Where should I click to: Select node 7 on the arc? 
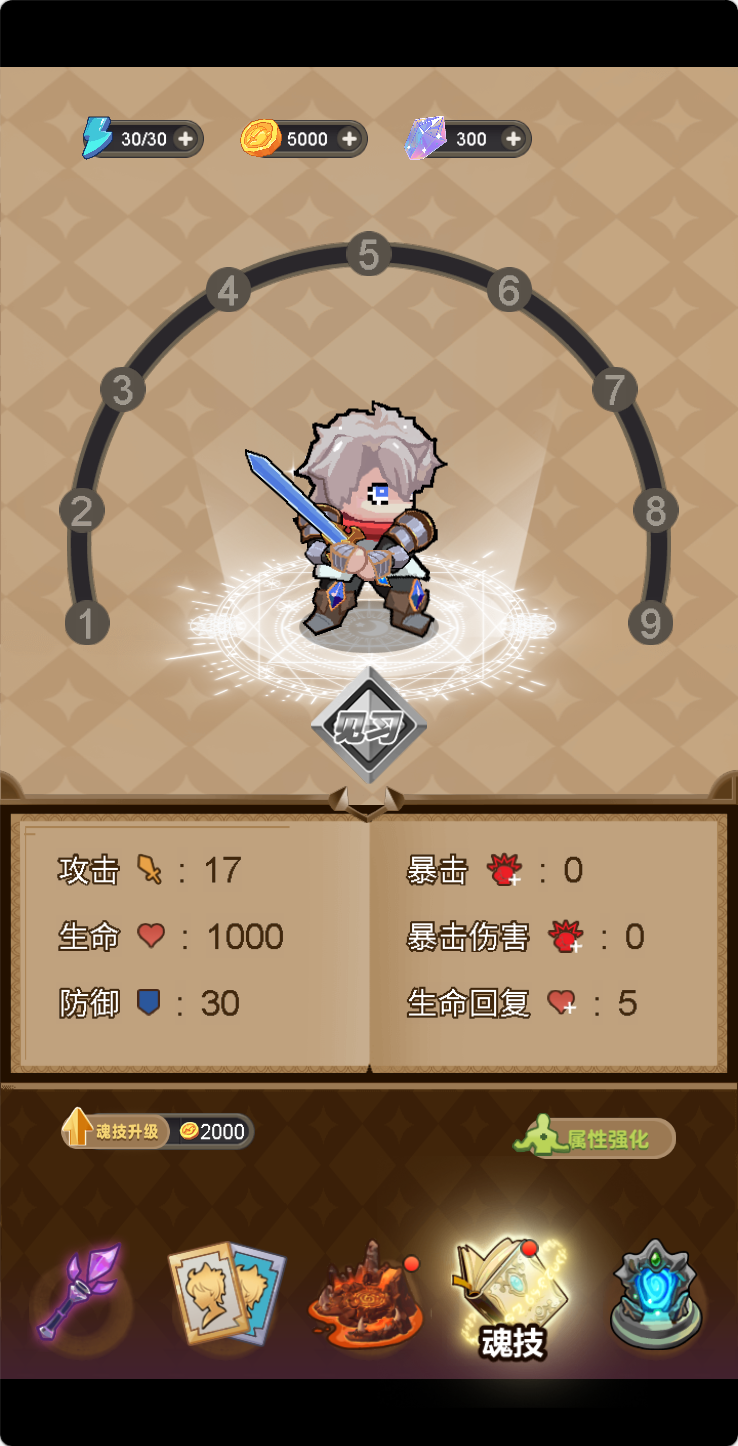click(614, 389)
